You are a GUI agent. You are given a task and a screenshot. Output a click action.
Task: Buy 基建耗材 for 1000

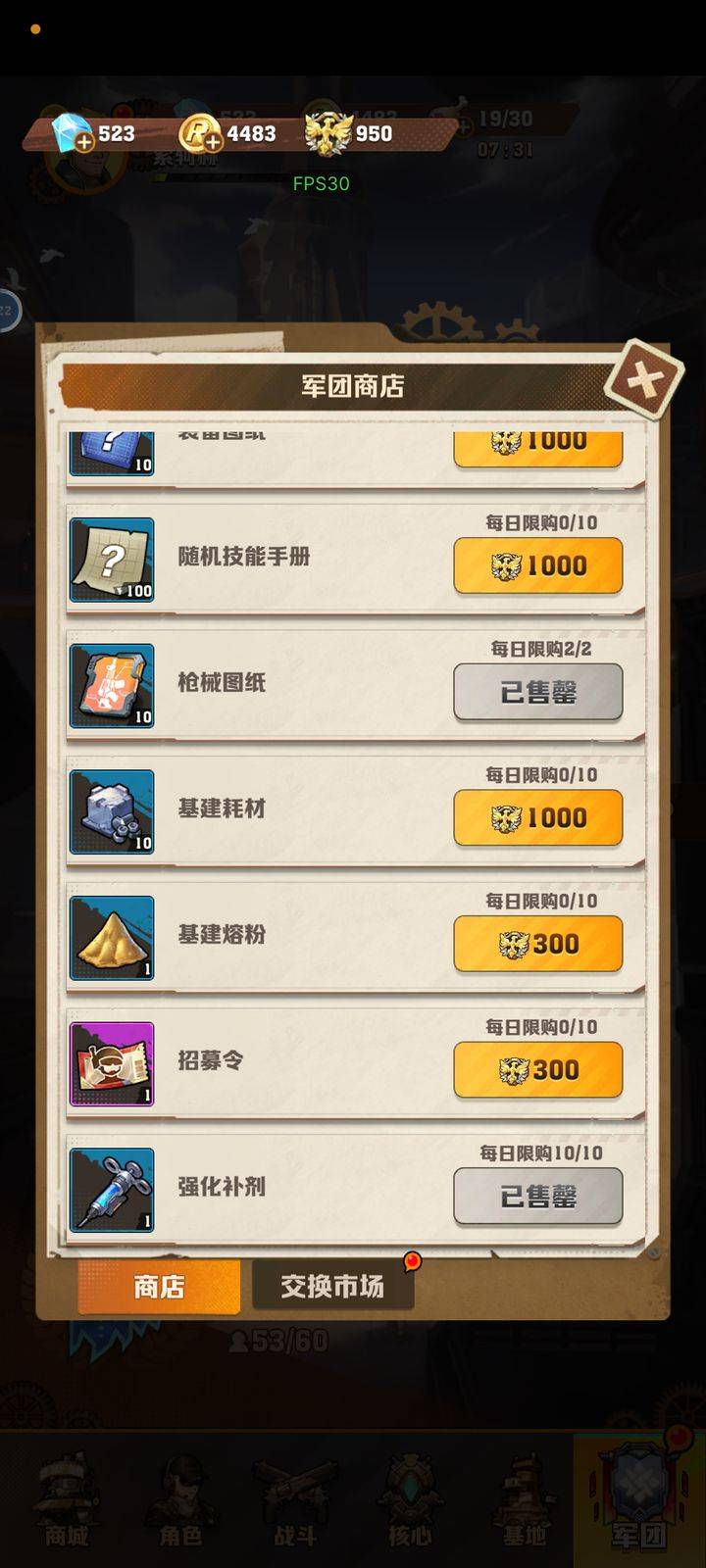(x=537, y=817)
